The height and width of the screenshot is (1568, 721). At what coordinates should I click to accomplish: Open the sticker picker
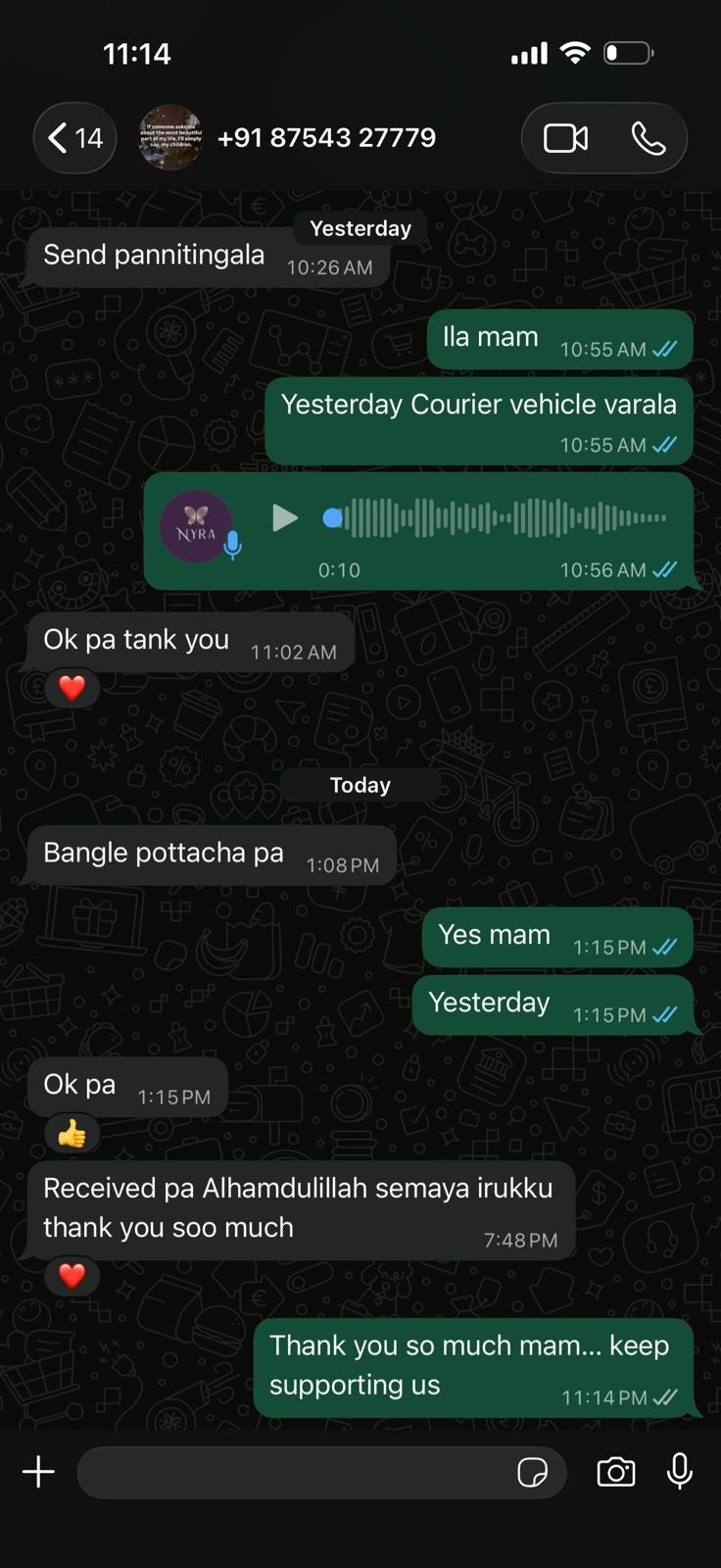tap(532, 1472)
